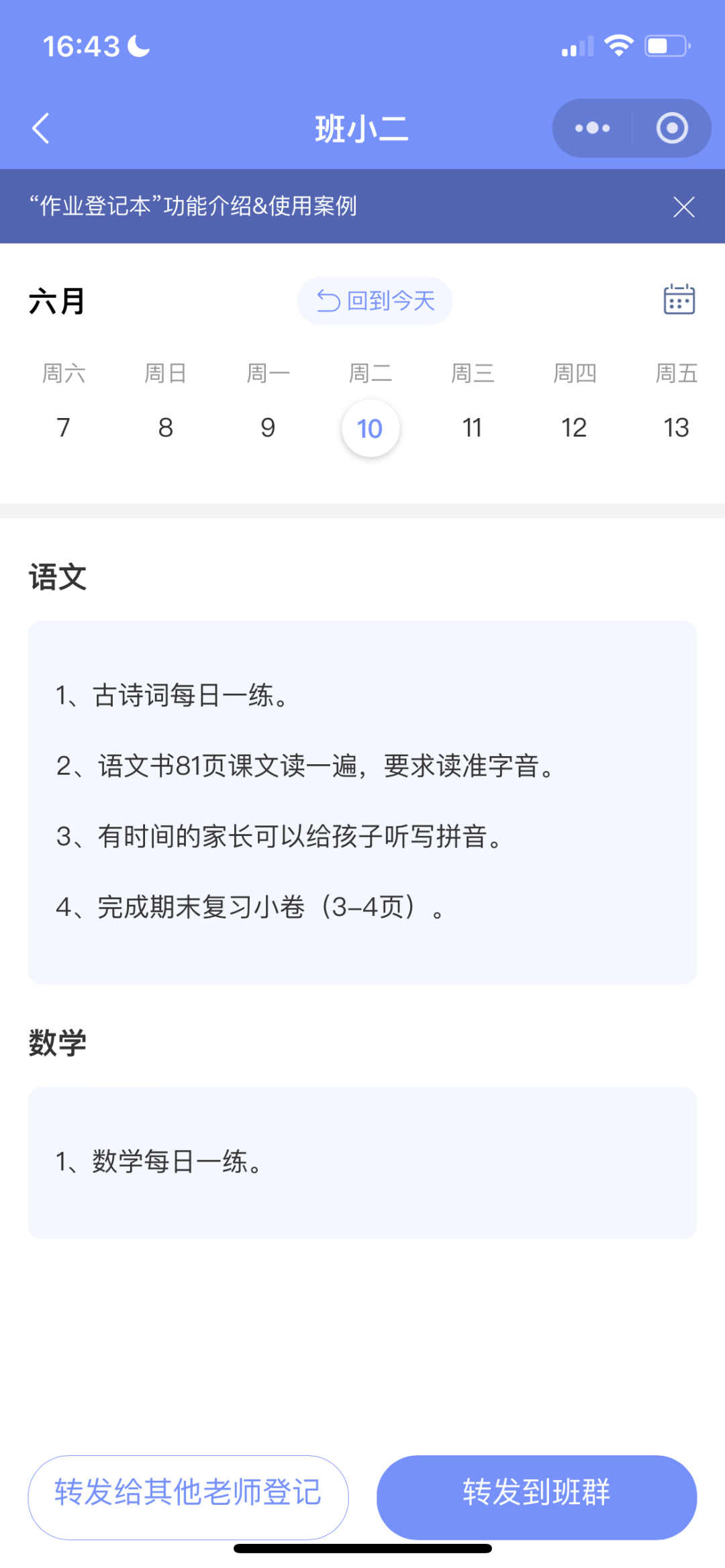Go back using the top-left arrow
The image size is (725, 1568).
pyautogui.click(x=41, y=128)
